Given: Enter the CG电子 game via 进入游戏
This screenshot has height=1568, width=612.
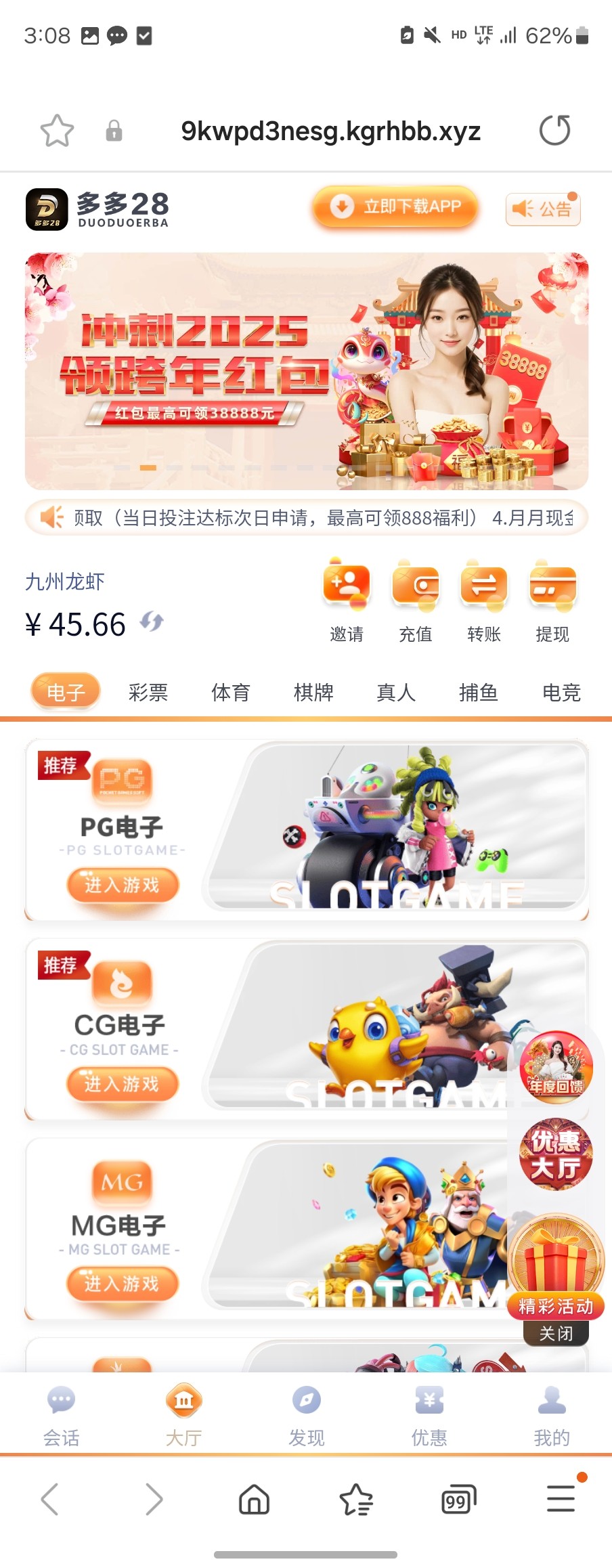Looking at the screenshot, I should (123, 1084).
